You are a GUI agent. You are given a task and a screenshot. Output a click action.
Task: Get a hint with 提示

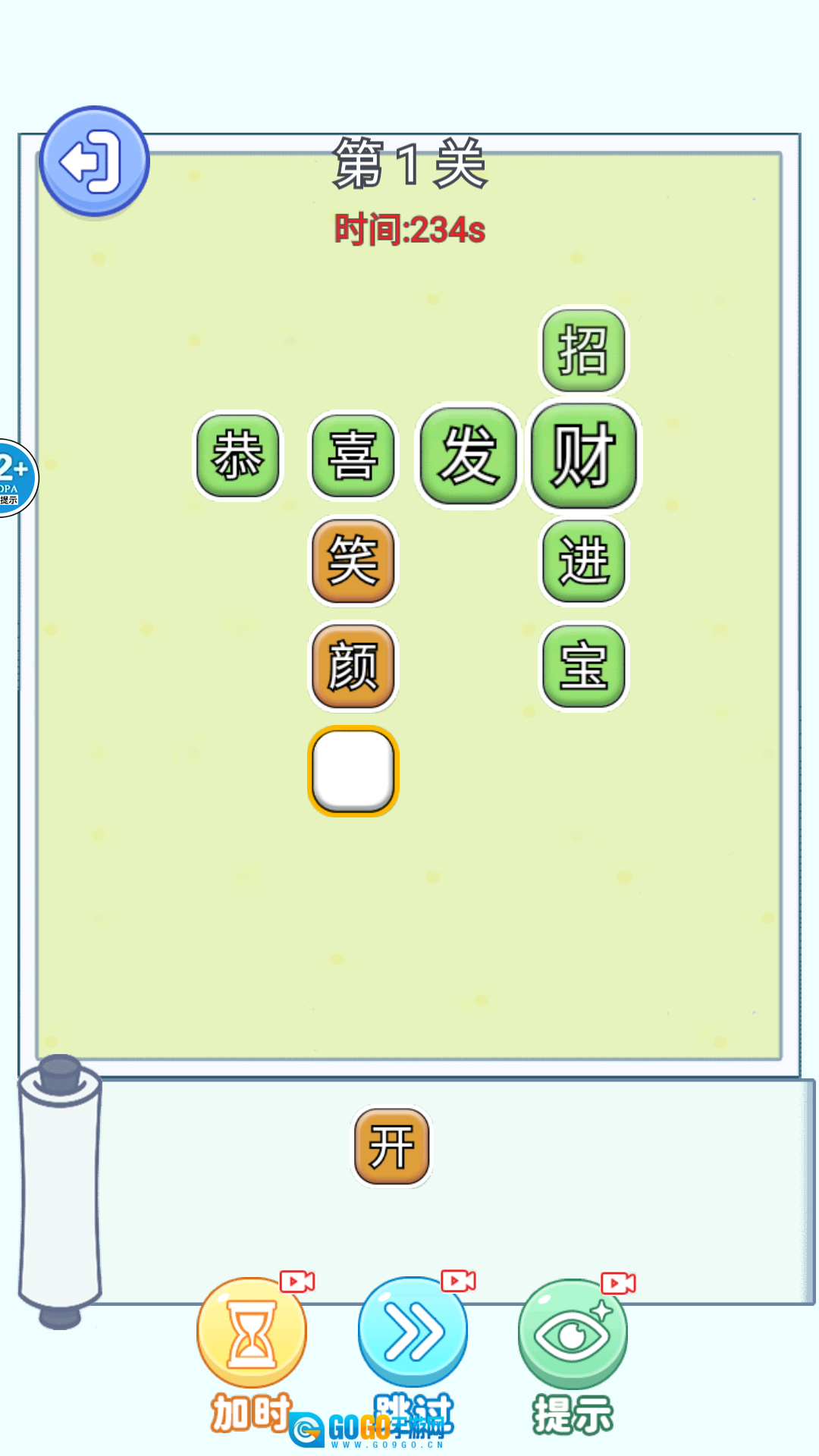(573, 1354)
